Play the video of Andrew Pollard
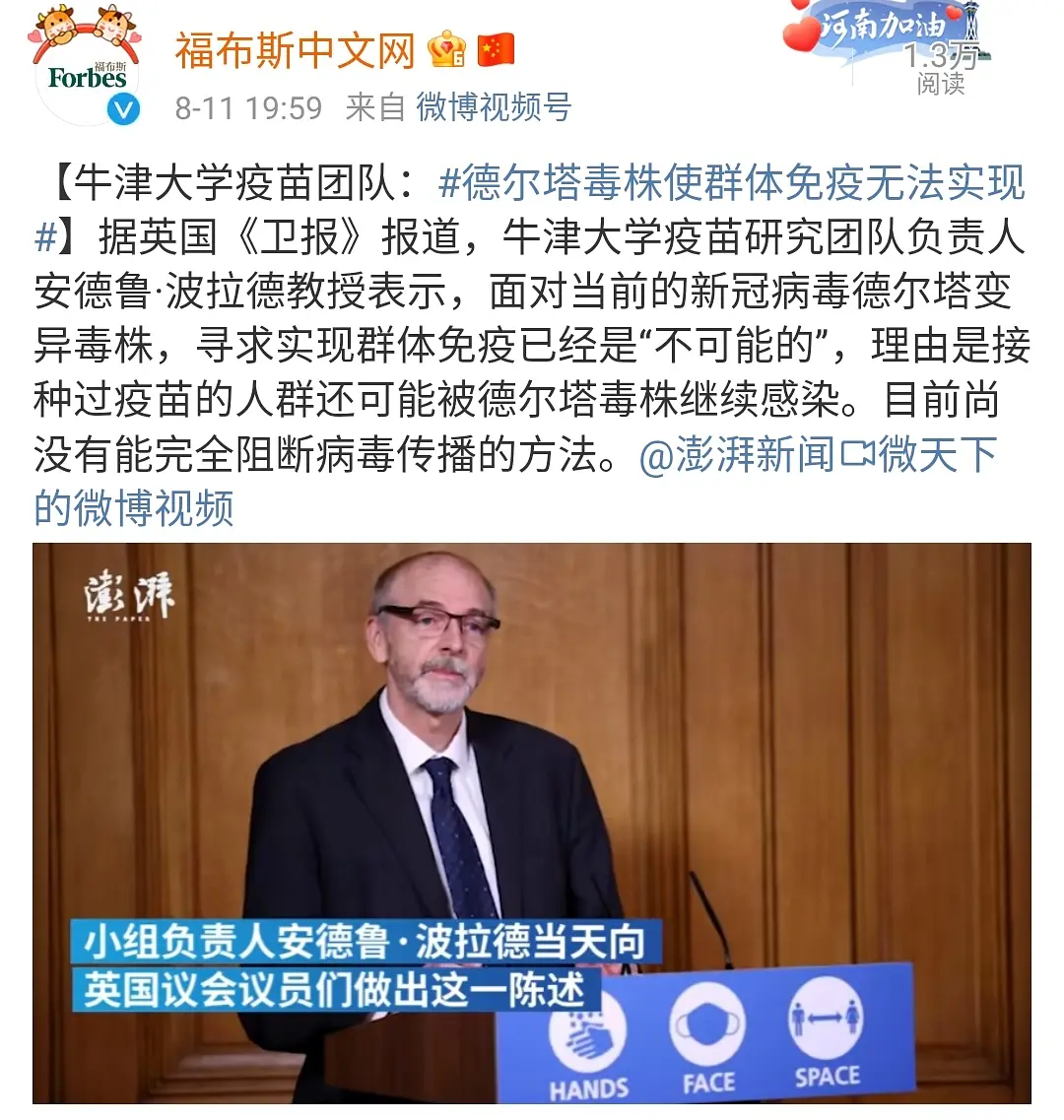 click(x=532, y=823)
